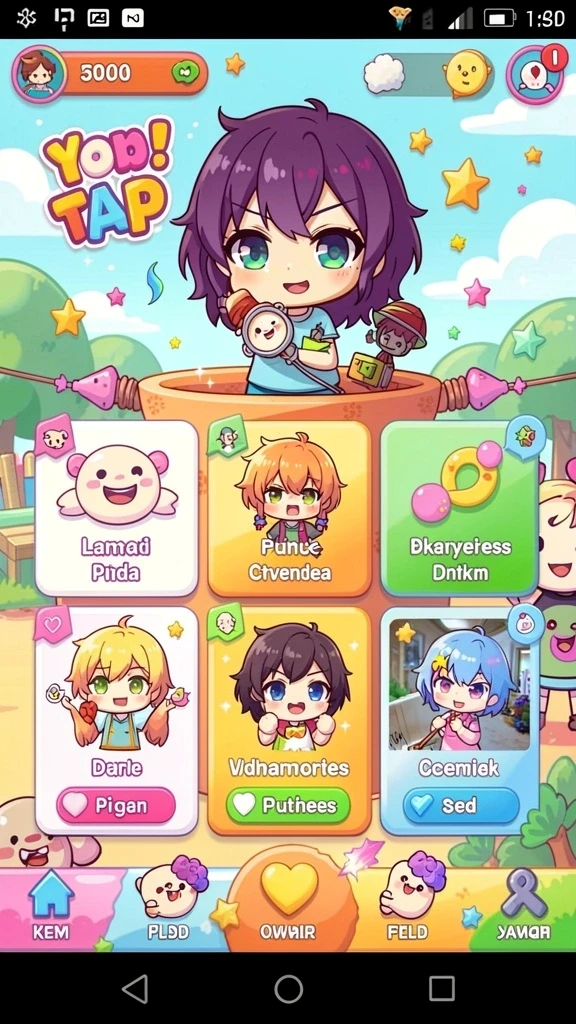Open the central OWHIR heart tab

290,901
